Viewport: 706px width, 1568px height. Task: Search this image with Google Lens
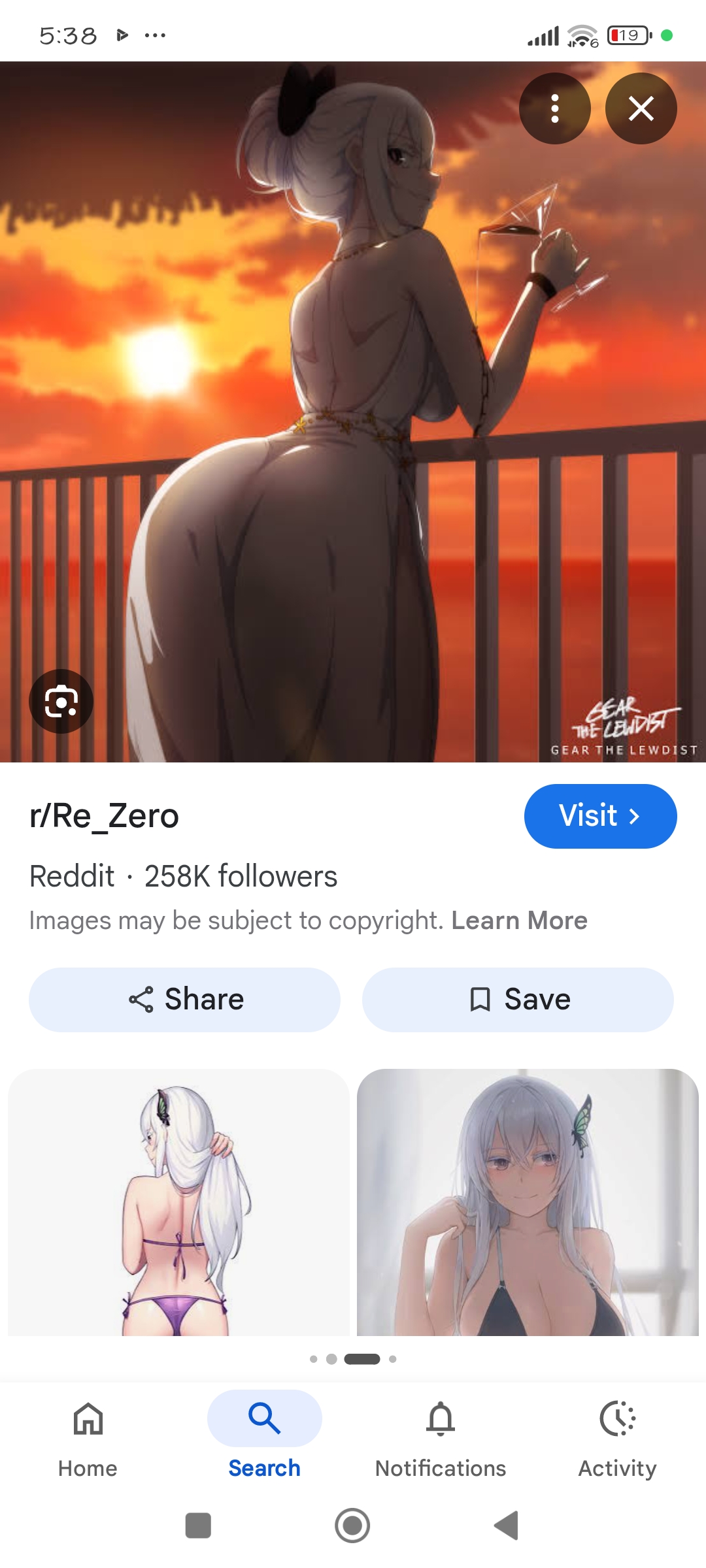(61, 702)
